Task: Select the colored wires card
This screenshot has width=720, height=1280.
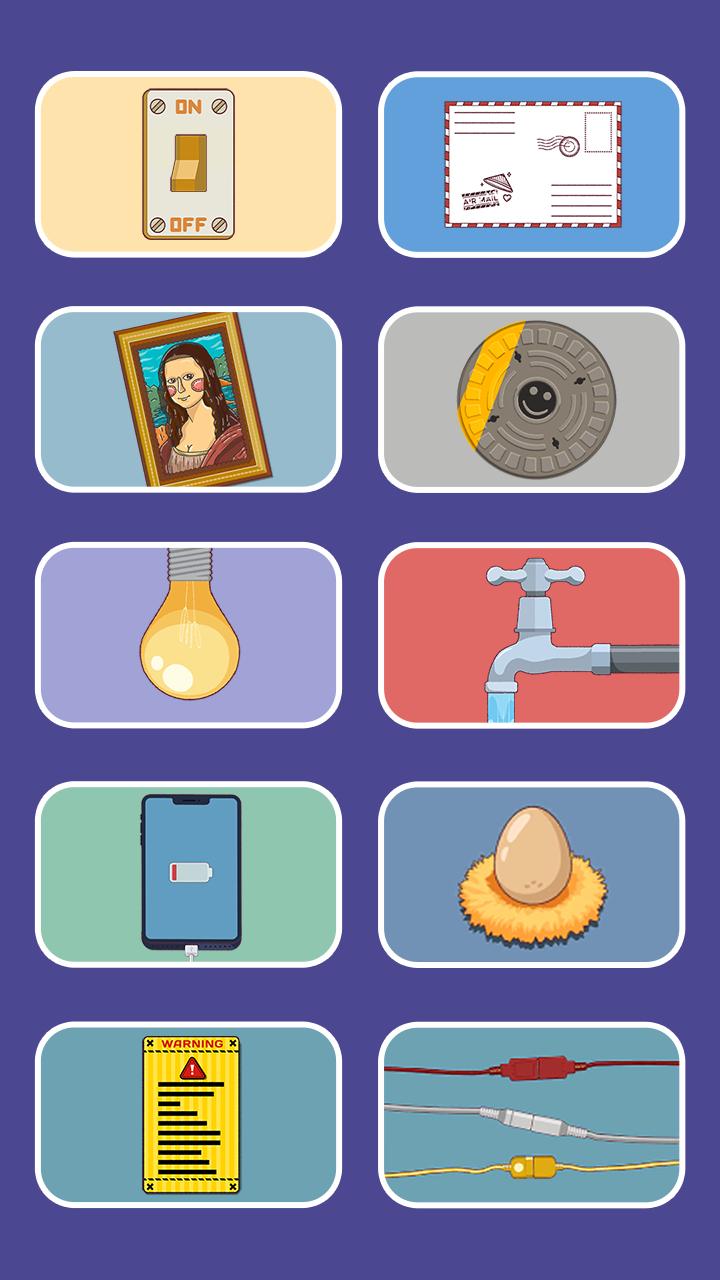Action: [x=531, y=1115]
